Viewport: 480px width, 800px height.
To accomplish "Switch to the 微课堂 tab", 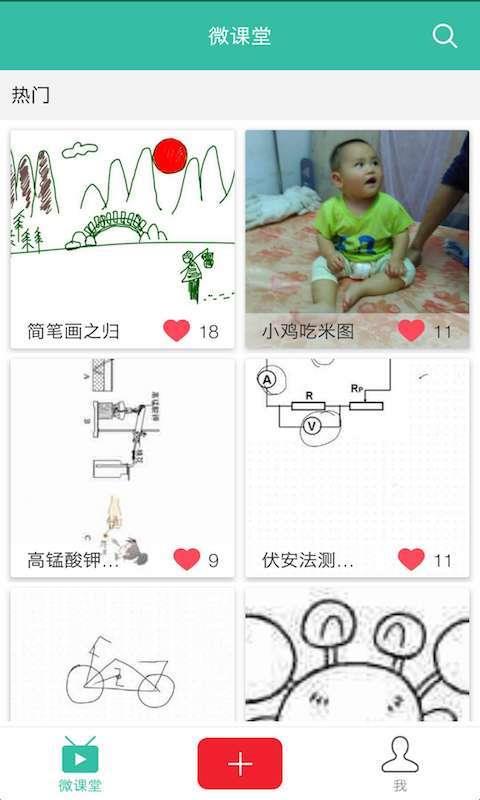I will [x=80, y=764].
